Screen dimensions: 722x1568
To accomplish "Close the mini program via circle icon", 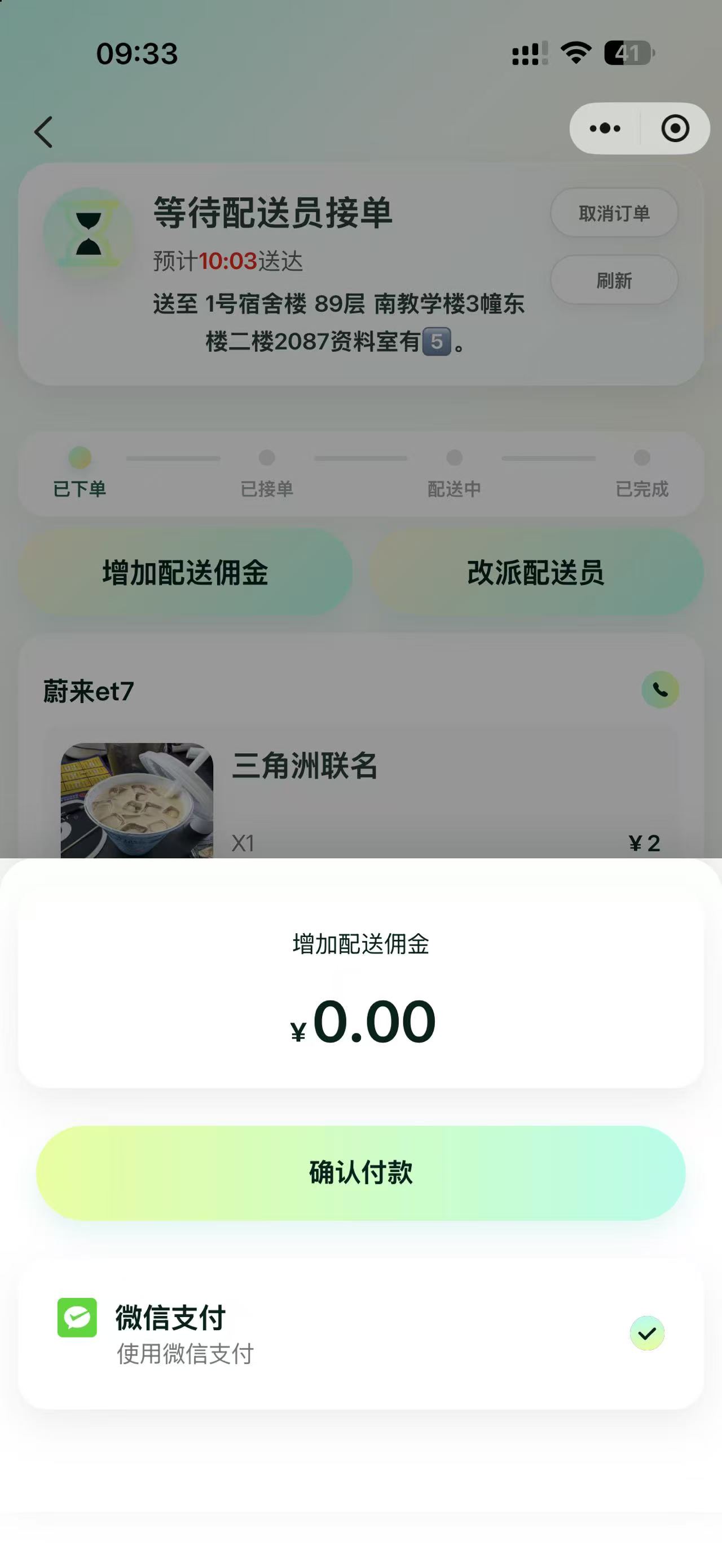I will click(x=675, y=129).
